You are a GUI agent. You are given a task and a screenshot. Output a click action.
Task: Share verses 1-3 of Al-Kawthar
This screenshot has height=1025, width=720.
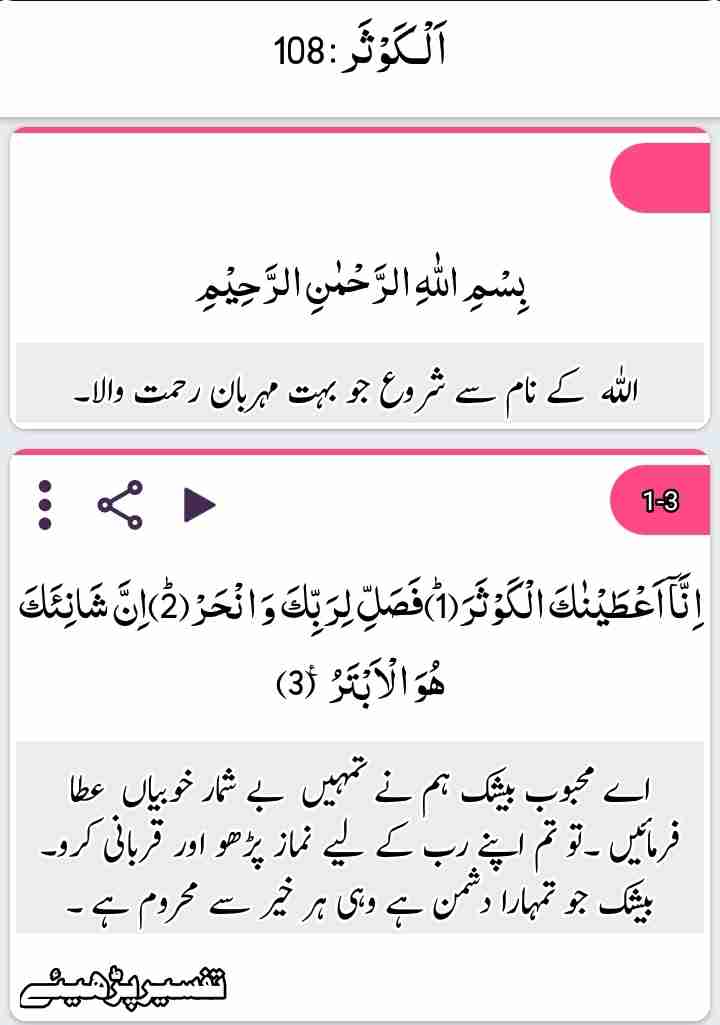(120, 505)
